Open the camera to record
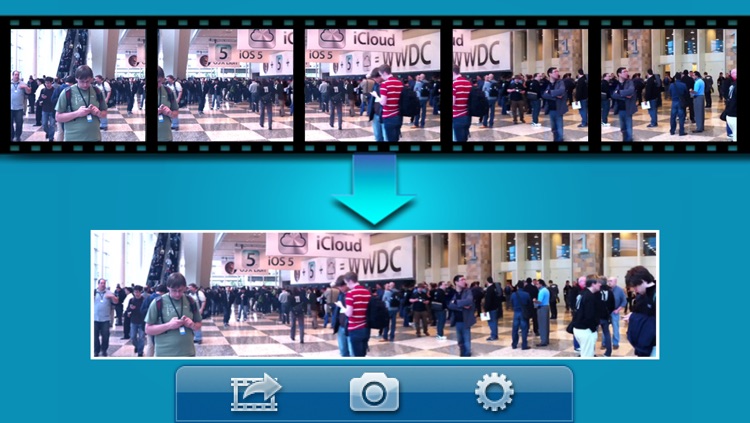 [374, 392]
